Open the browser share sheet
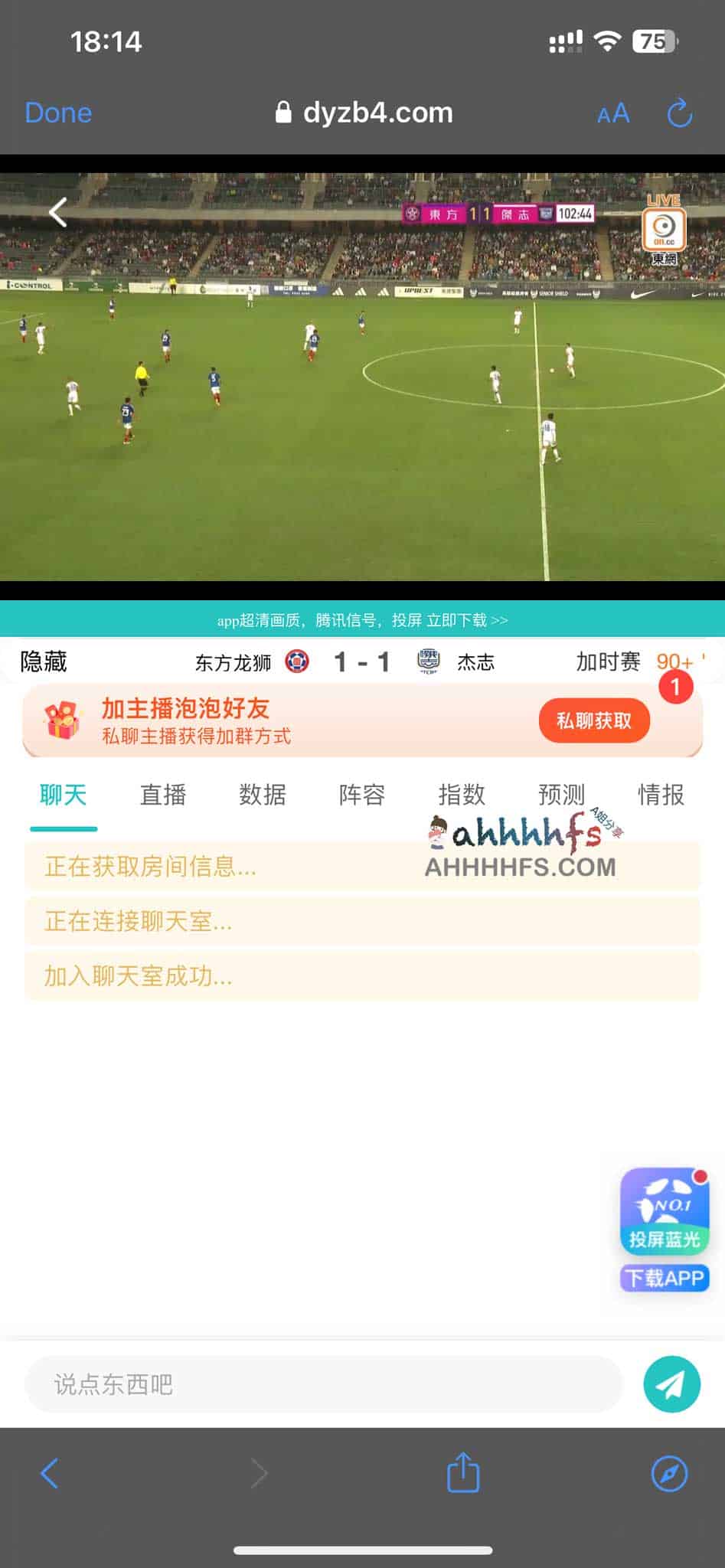The height and width of the screenshot is (1568, 725). tap(462, 1472)
